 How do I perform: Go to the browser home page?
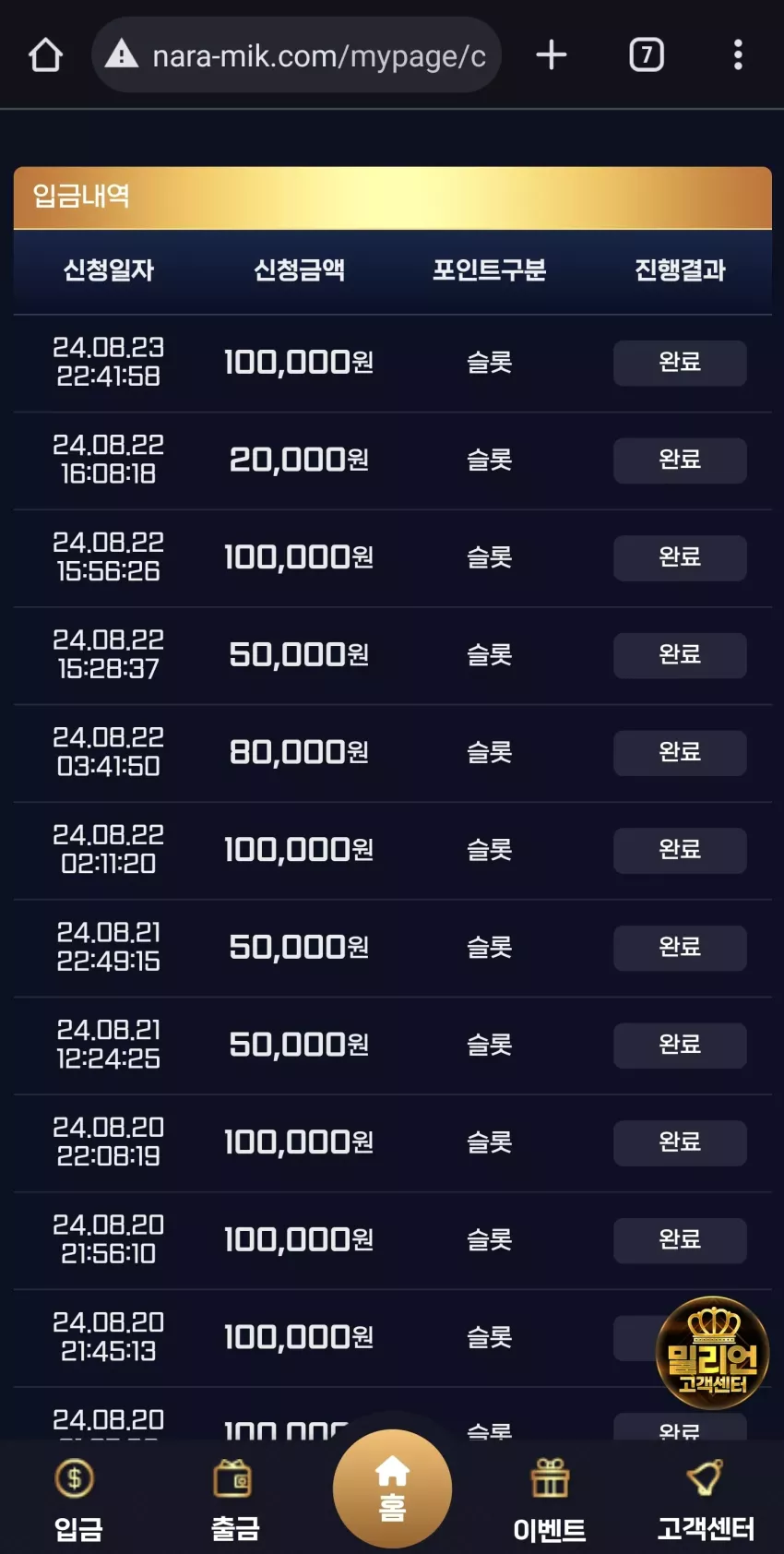[x=45, y=55]
